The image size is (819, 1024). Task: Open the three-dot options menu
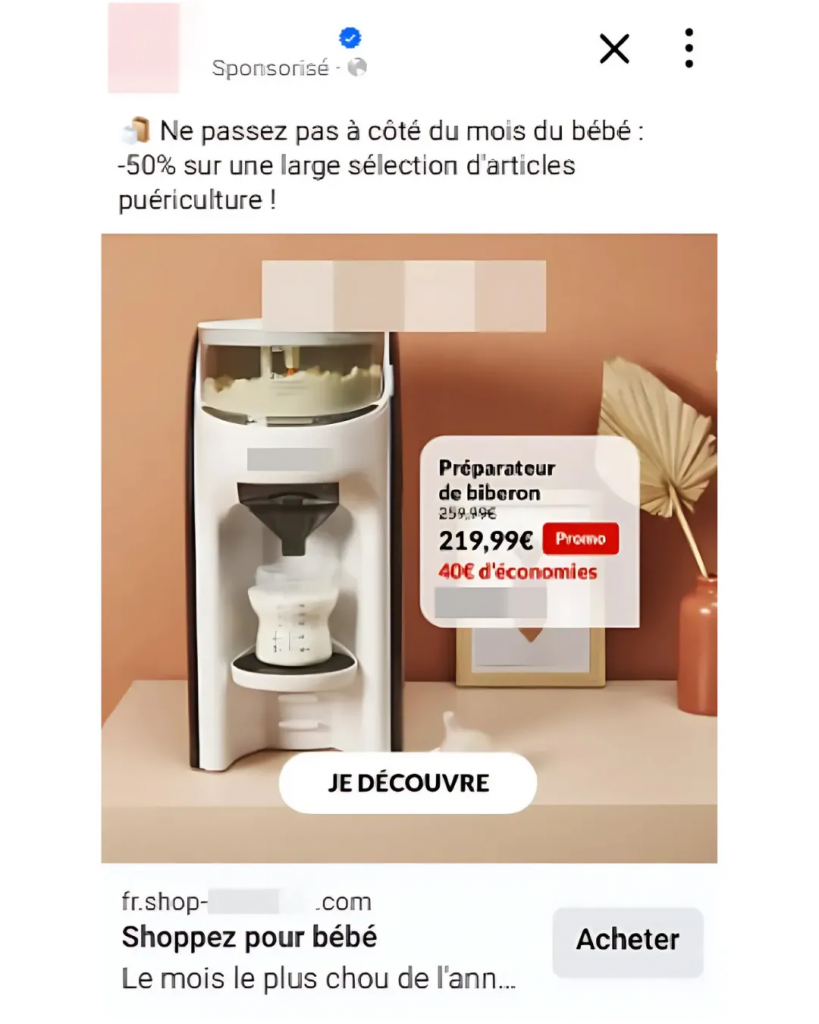[689, 48]
